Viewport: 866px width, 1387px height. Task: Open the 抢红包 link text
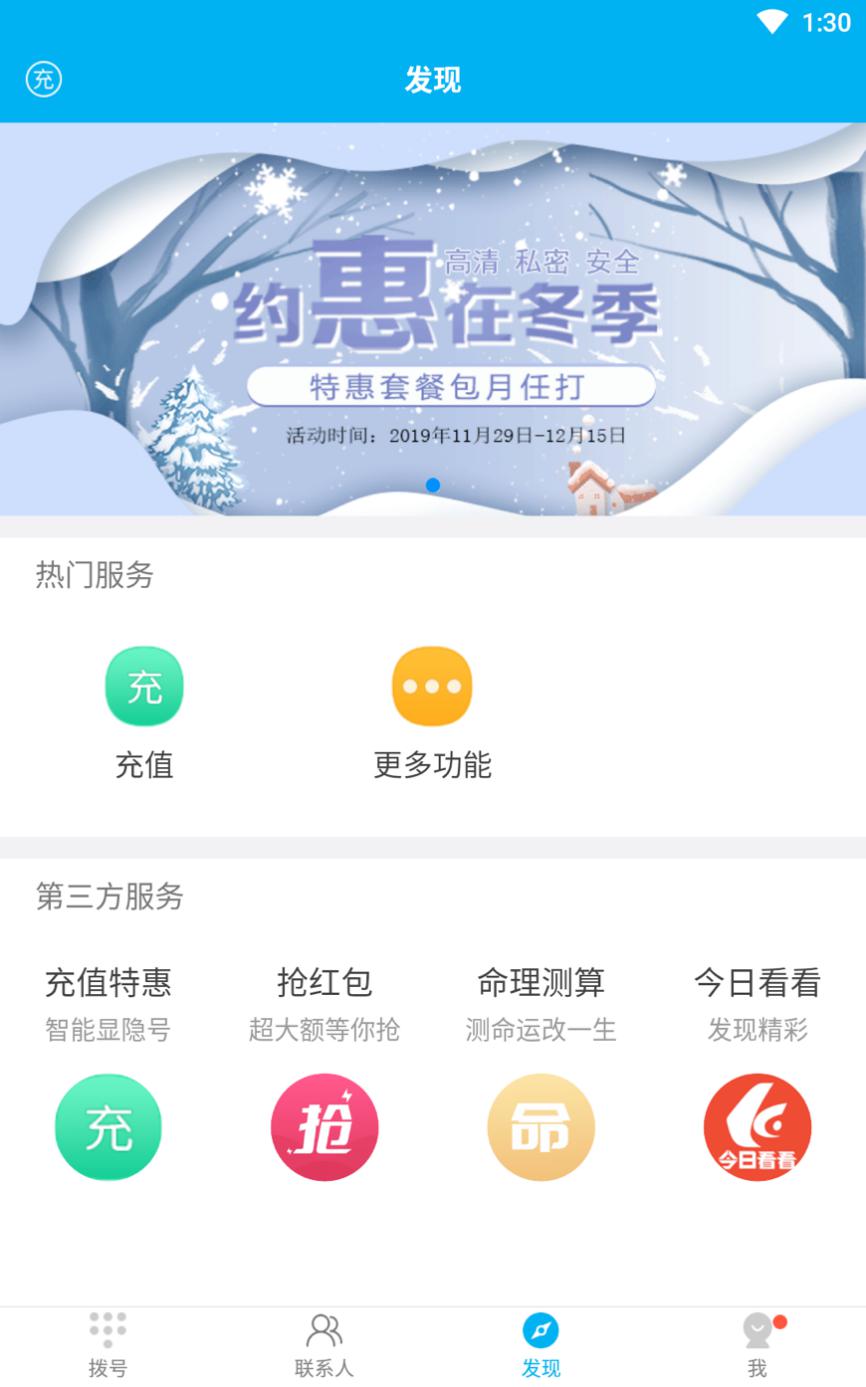click(x=324, y=983)
